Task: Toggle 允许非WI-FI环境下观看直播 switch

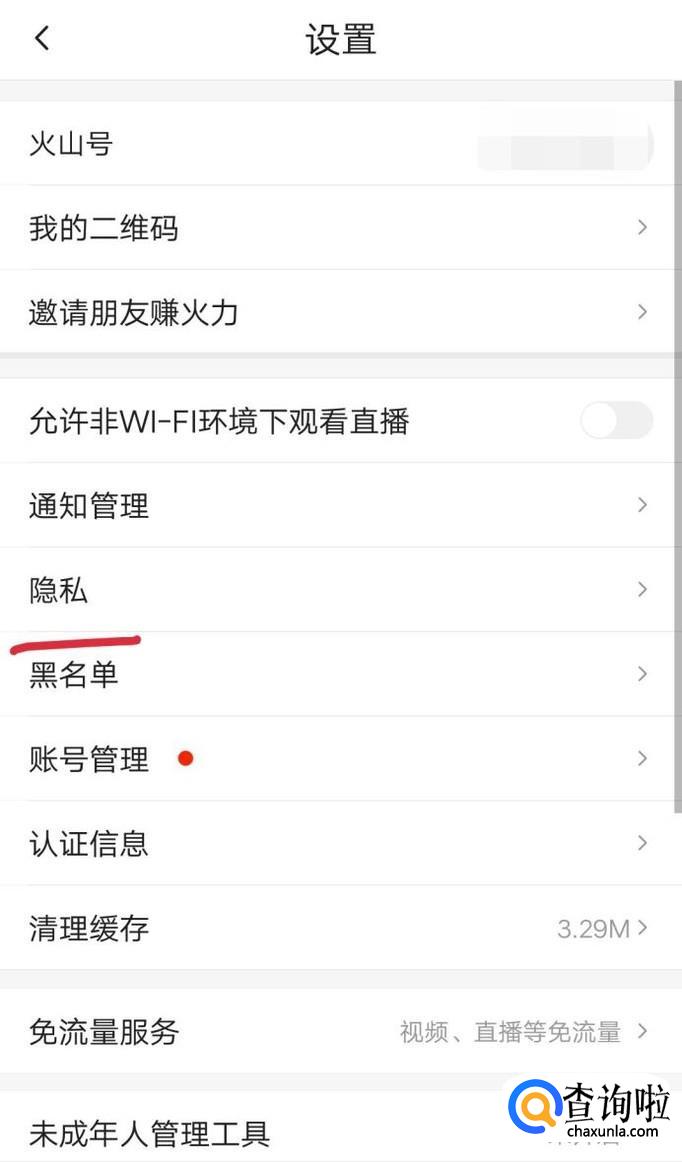Action: [x=616, y=421]
